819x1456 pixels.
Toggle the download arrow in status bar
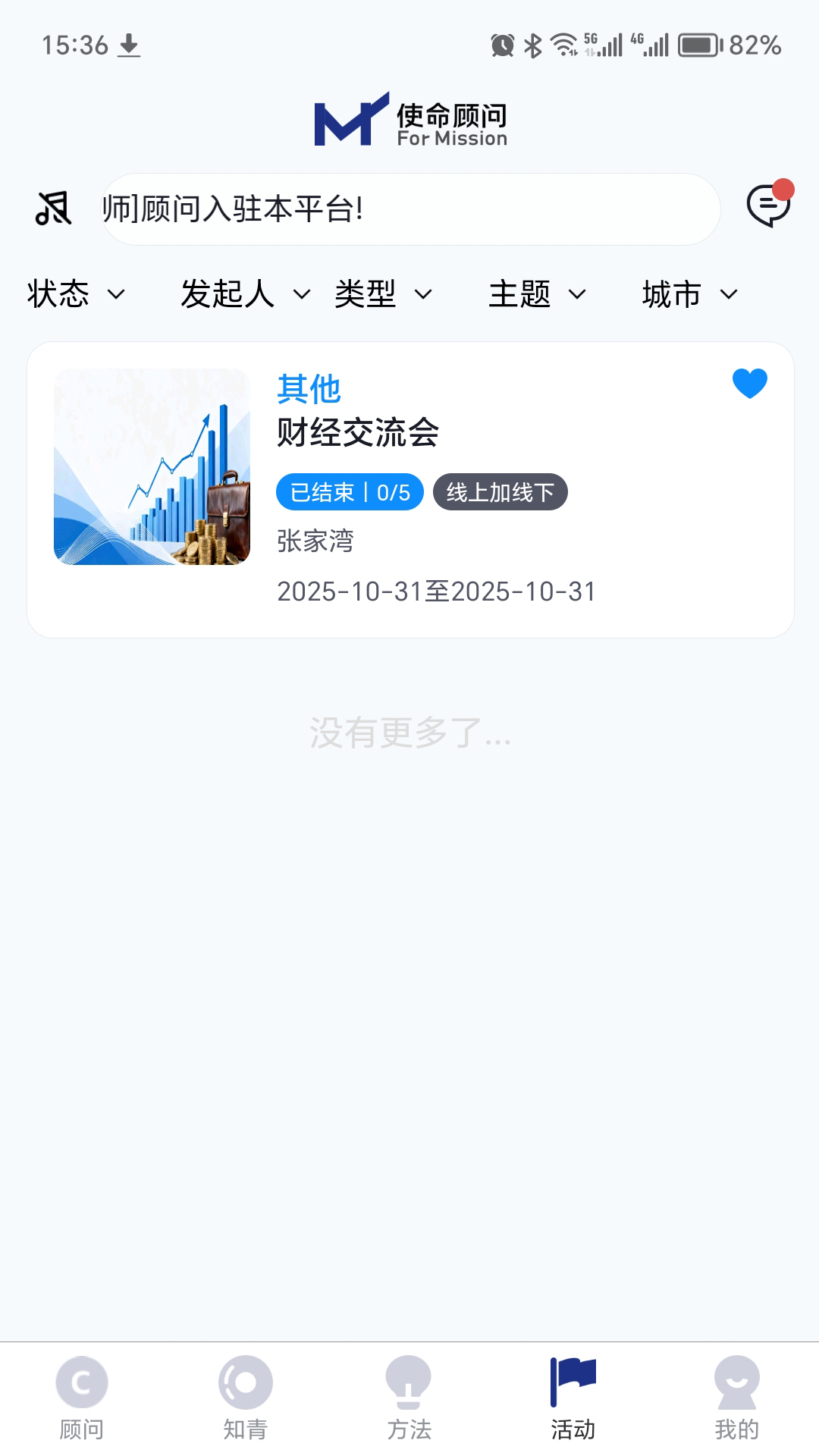(129, 47)
